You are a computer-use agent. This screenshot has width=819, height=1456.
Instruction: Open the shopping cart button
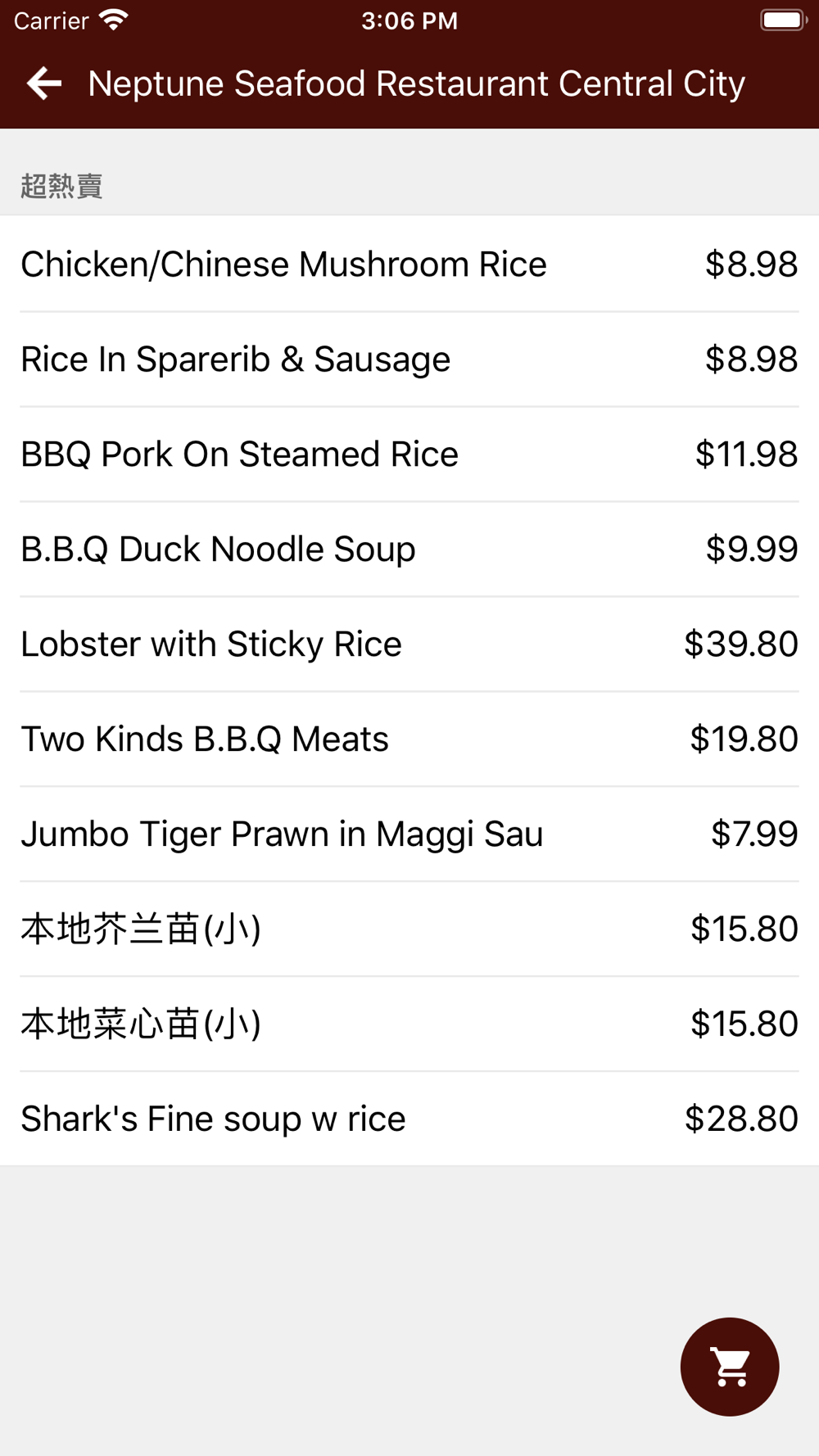(x=729, y=1366)
